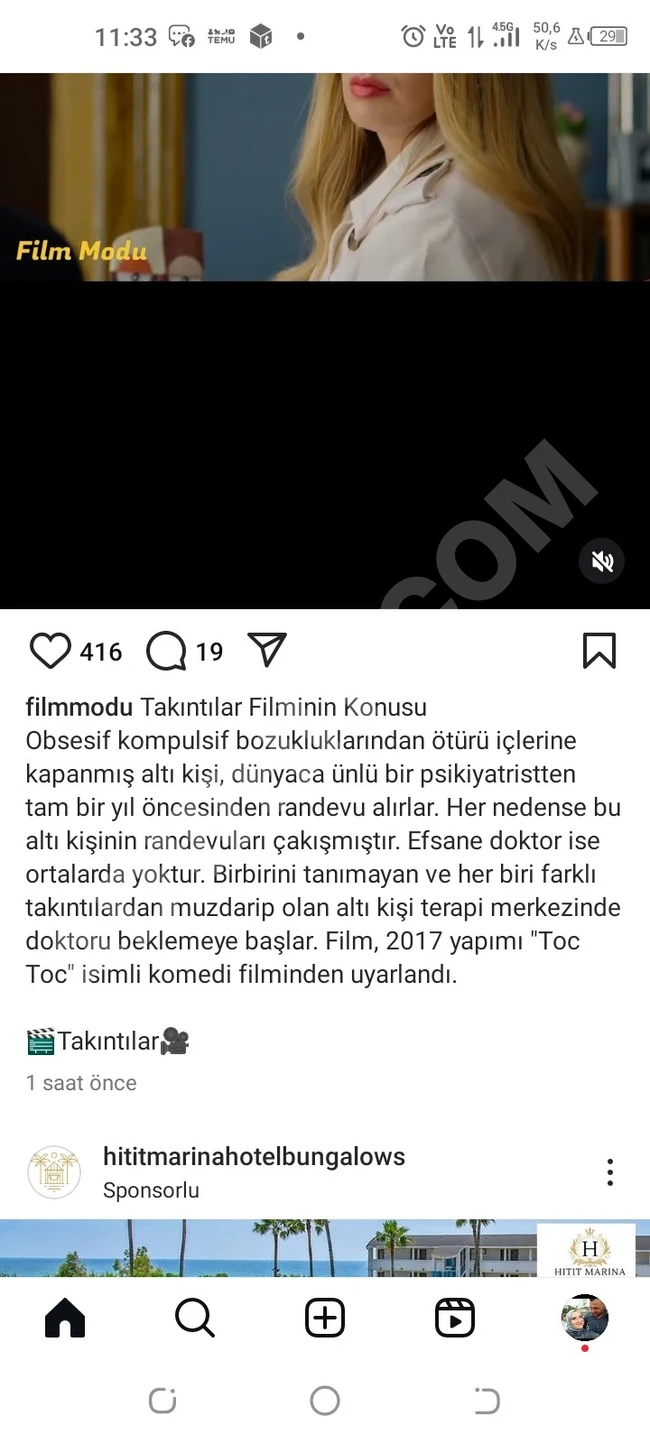Screen dimensions: 650x1444
Task: Bookmark the Takıntılar film post
Action: coord(599,651)
